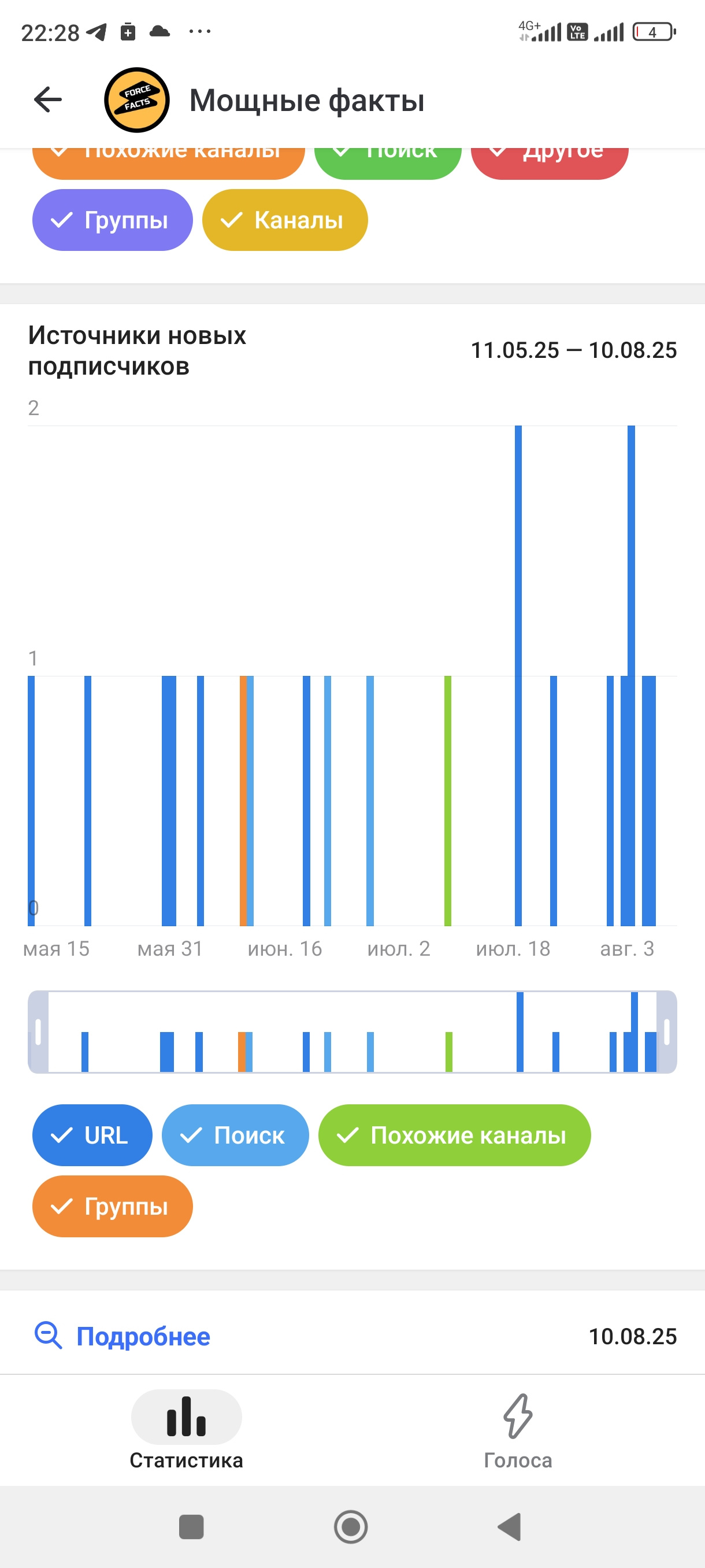Viewport: 705px width, 1568px height.
Task: Tap the chart range selector's left handle
Action: tap(38, 1031)
